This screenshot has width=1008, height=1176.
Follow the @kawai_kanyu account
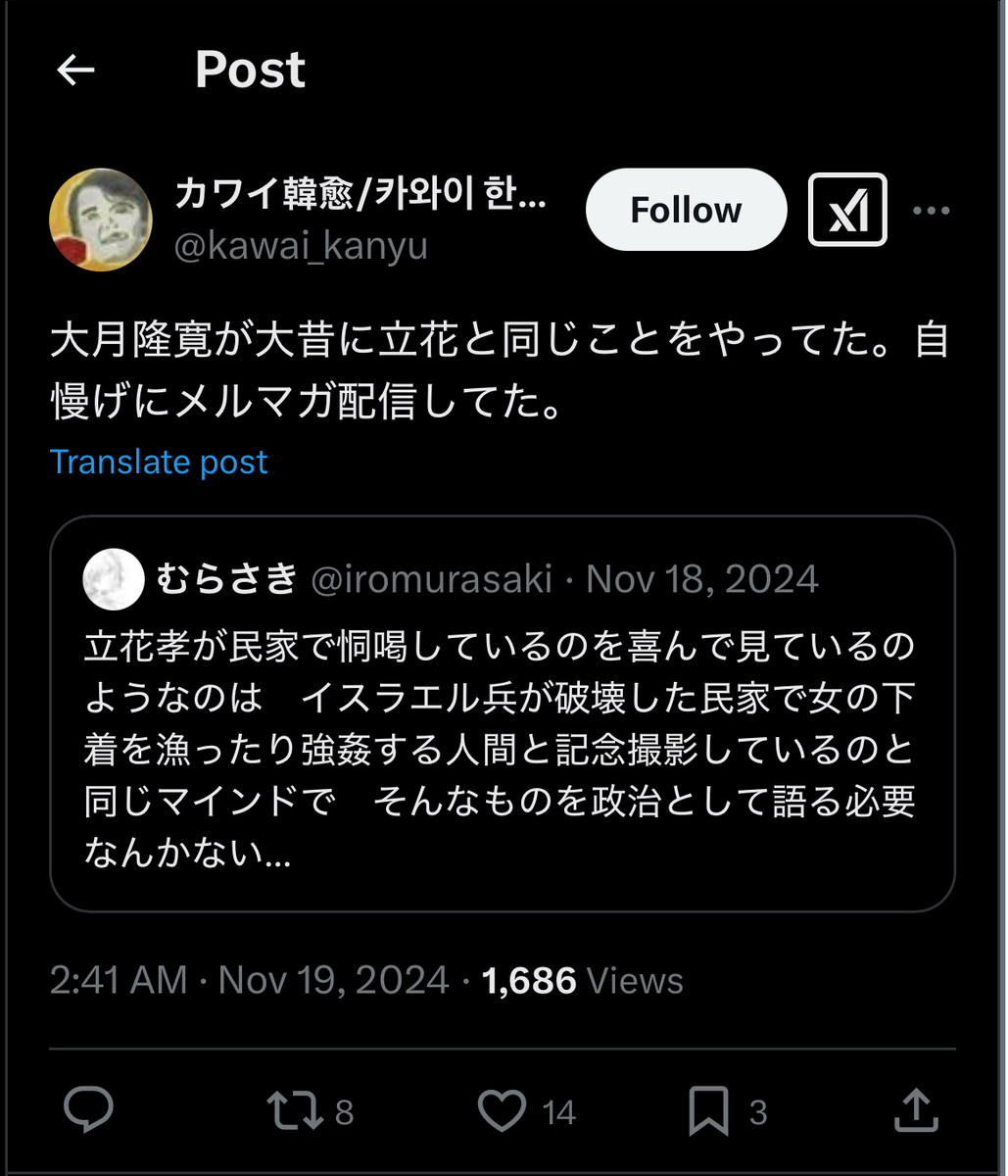[686, 210]
